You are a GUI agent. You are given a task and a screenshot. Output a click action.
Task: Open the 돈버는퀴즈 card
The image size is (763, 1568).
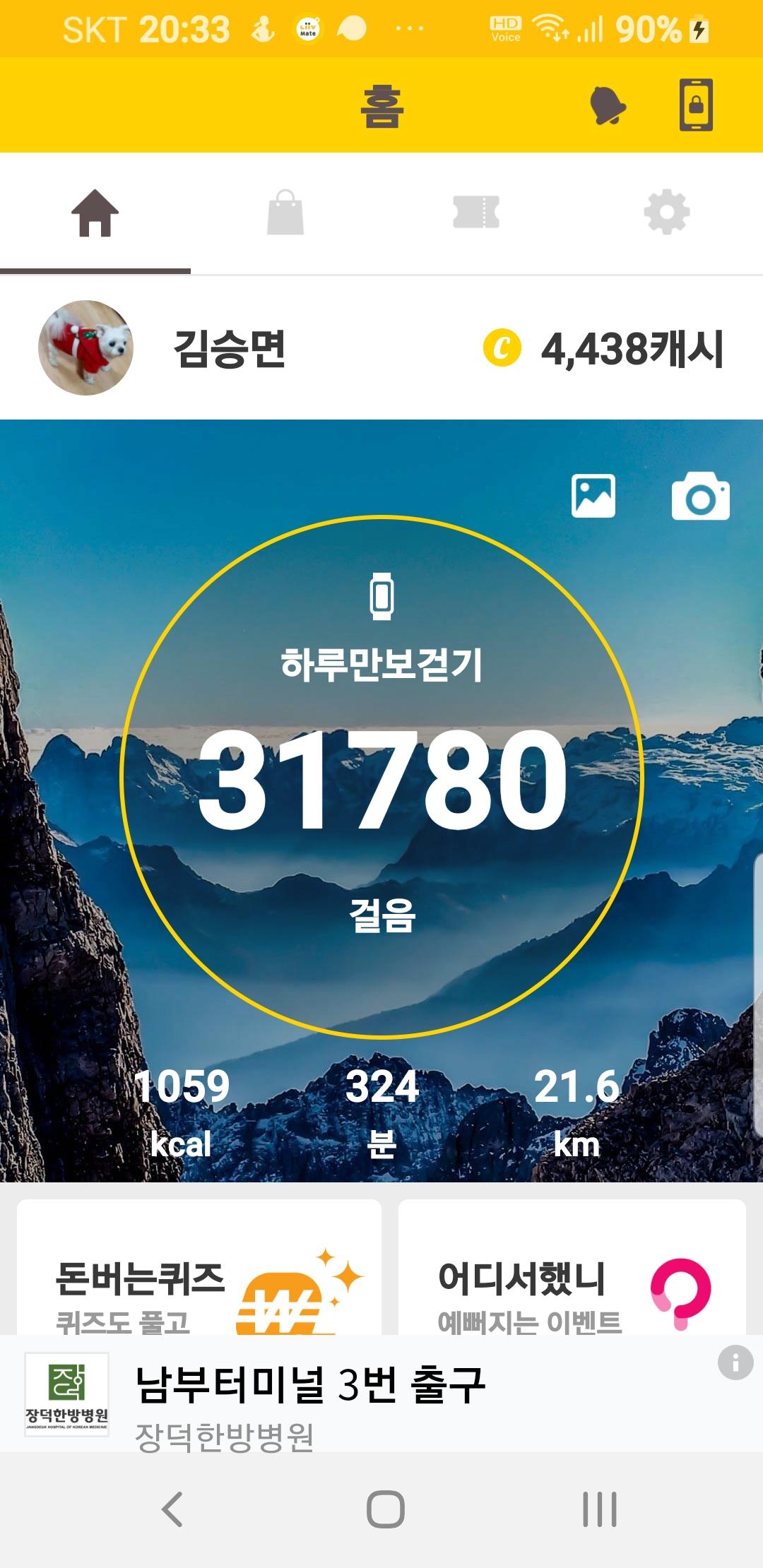pos(199,1271)
